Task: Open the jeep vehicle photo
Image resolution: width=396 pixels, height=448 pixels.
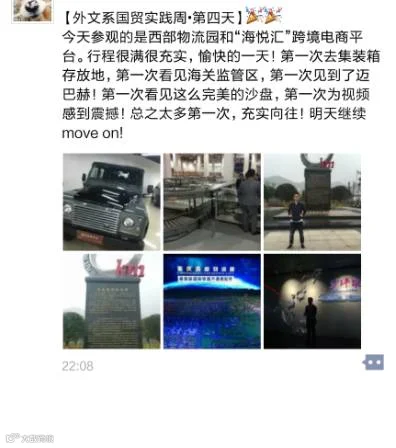Action: point(112,202)
